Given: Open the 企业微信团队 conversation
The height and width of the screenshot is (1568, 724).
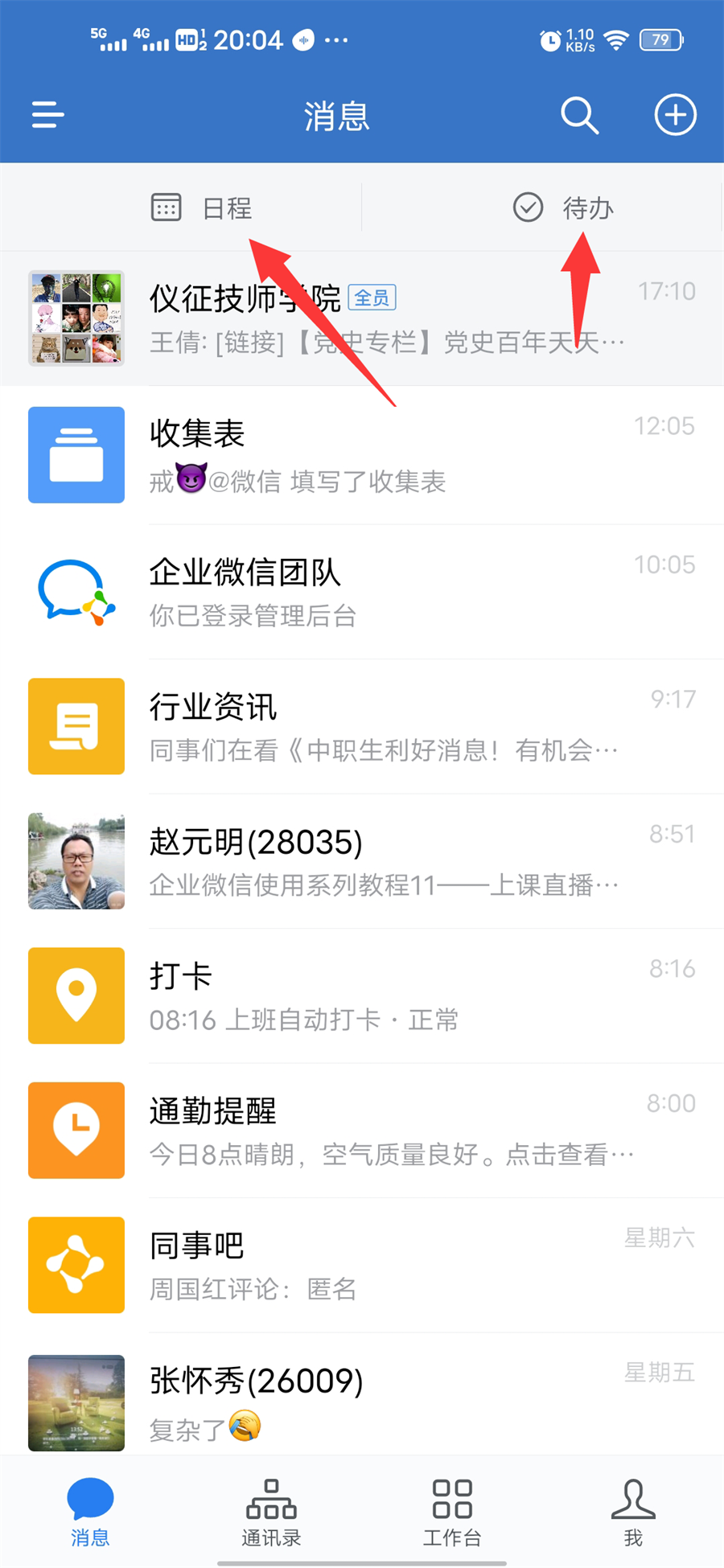Looking at the screenshot, I should click(x=362, y=592).
